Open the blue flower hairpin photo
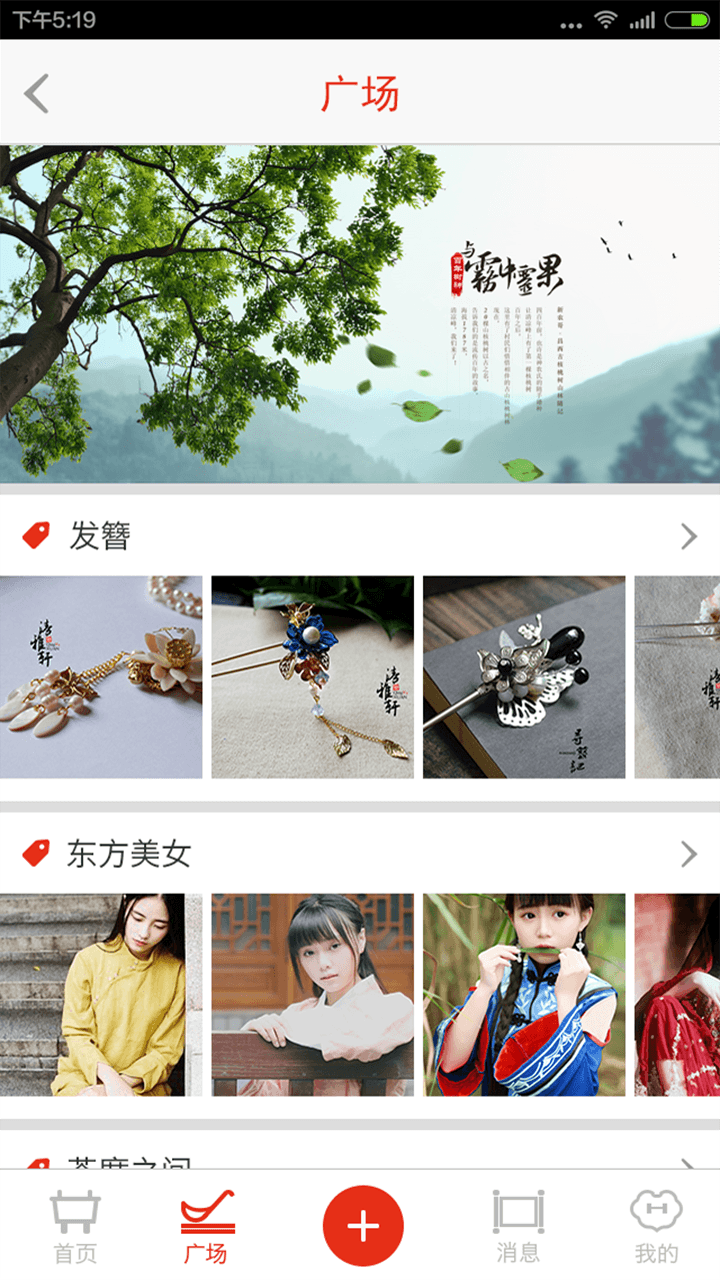 tap(312, 677)
